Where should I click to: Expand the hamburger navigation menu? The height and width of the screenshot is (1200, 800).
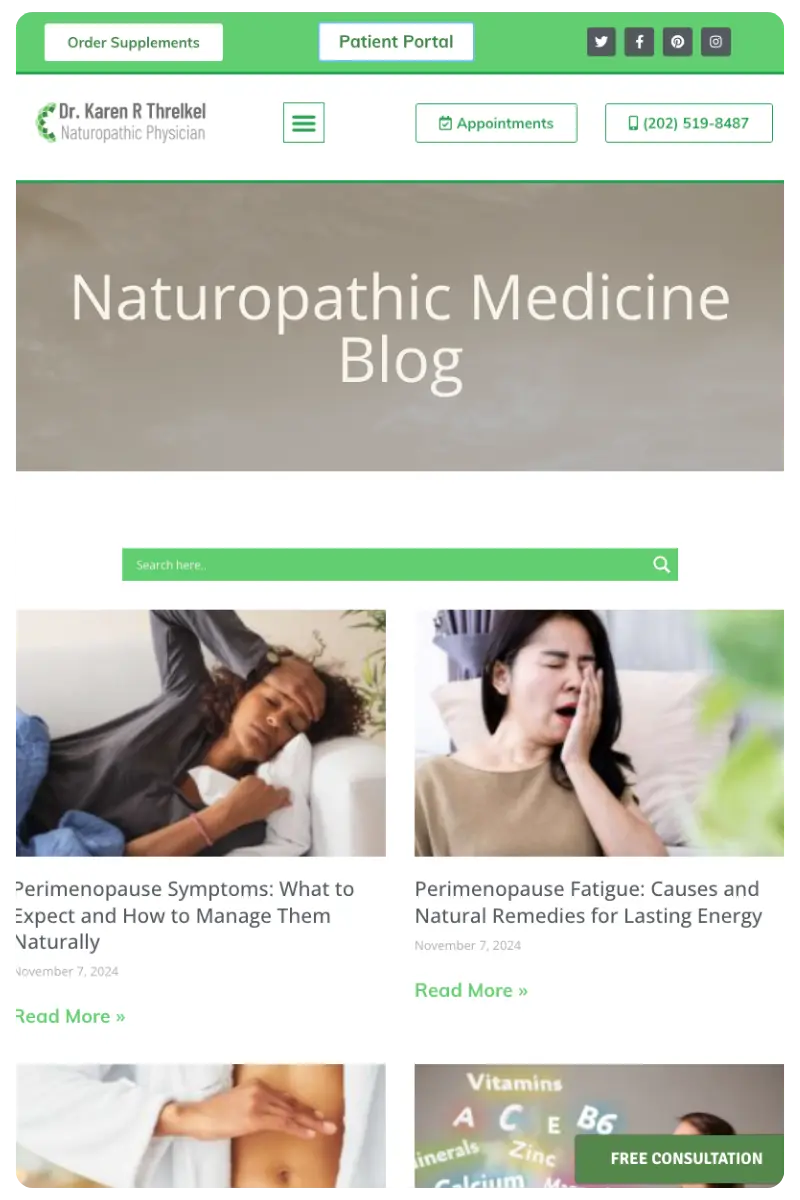(303, 123)
